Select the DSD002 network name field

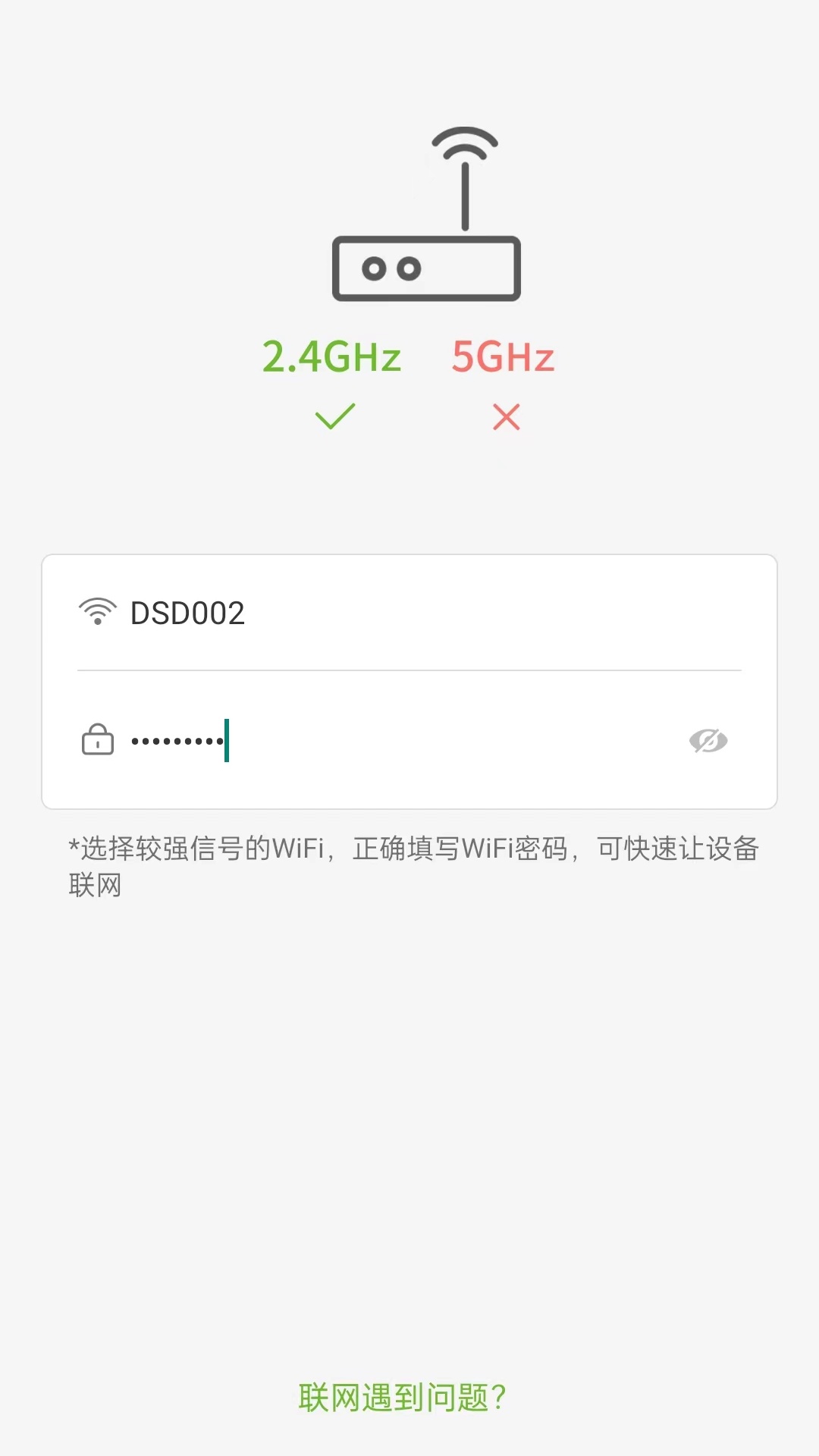(x=303, y=611)
